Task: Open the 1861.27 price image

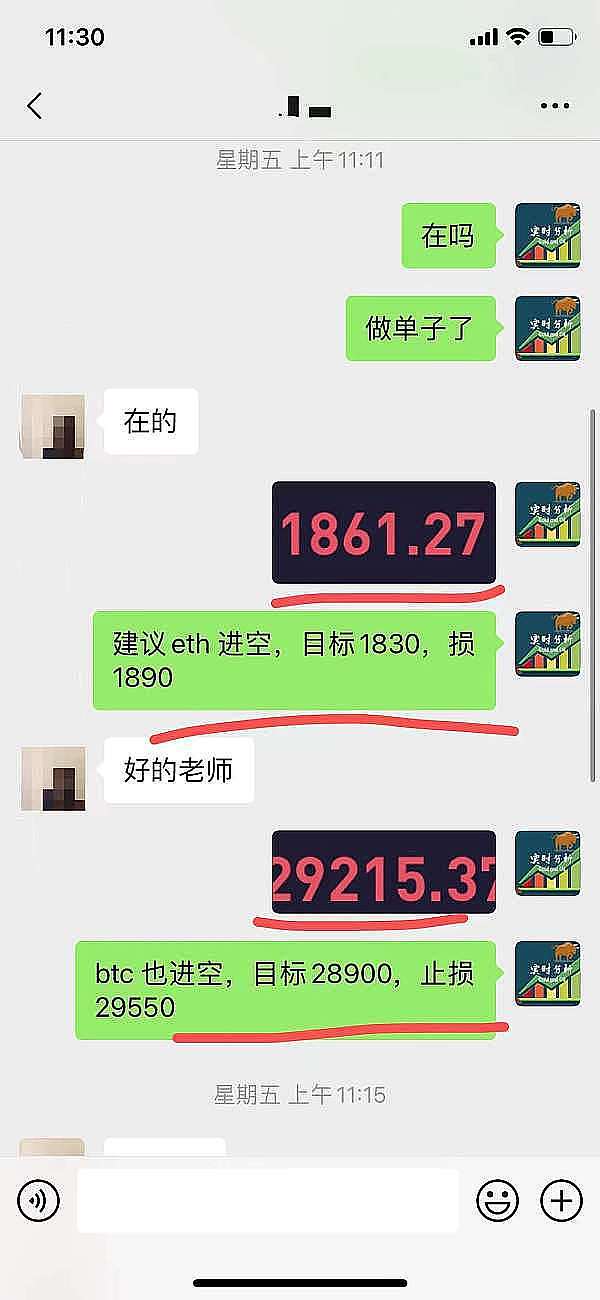Action: (384, 533)
